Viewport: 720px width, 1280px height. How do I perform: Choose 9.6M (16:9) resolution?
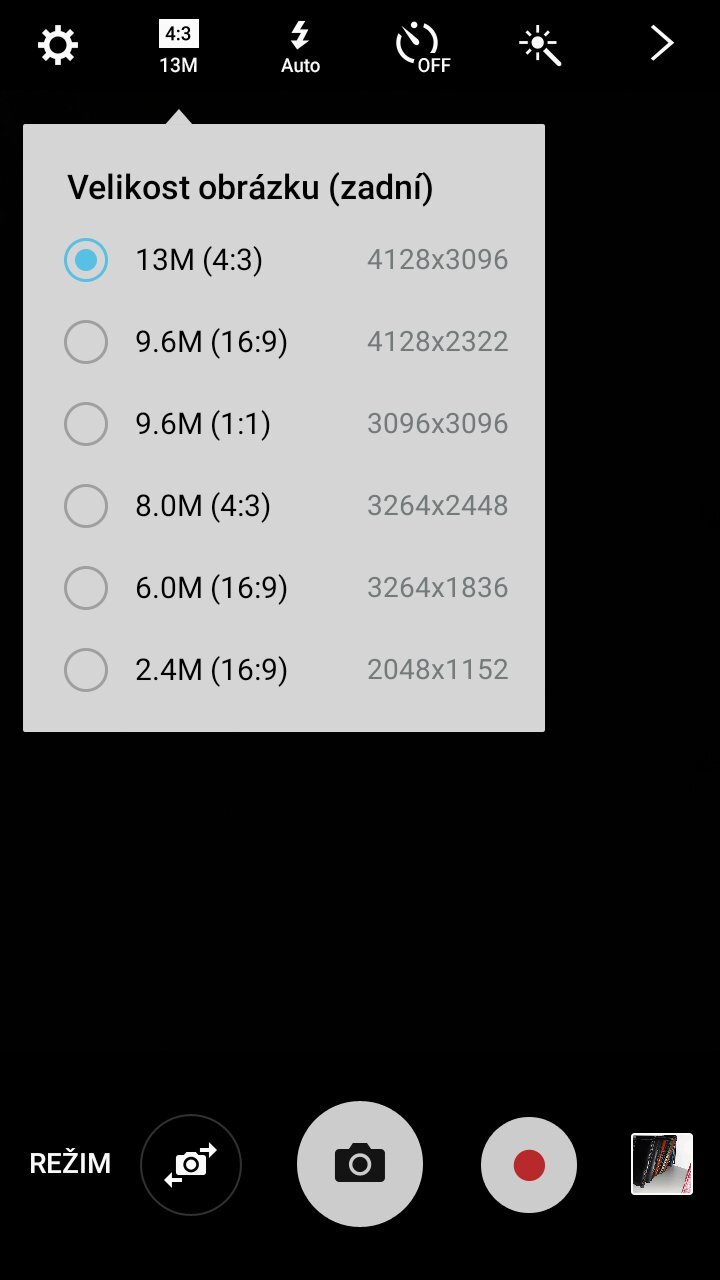(285, 342)
